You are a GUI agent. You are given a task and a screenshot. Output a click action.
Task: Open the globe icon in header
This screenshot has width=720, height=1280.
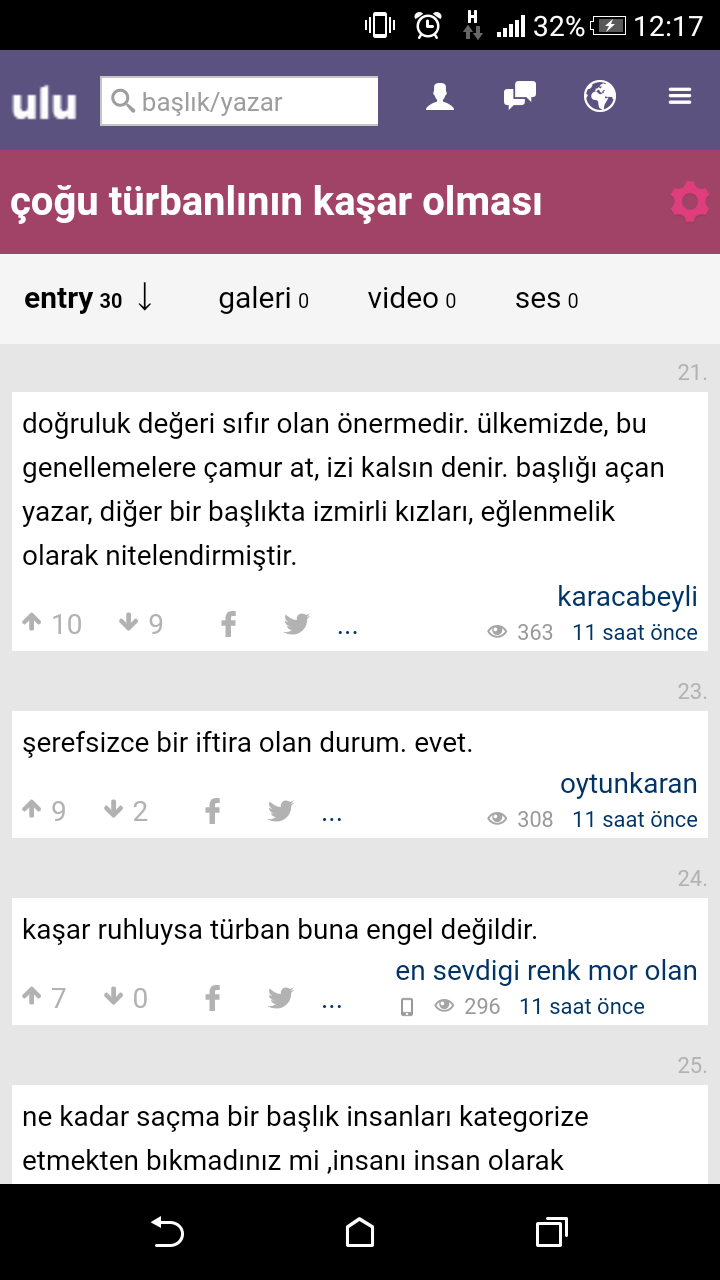coord(599,97)
